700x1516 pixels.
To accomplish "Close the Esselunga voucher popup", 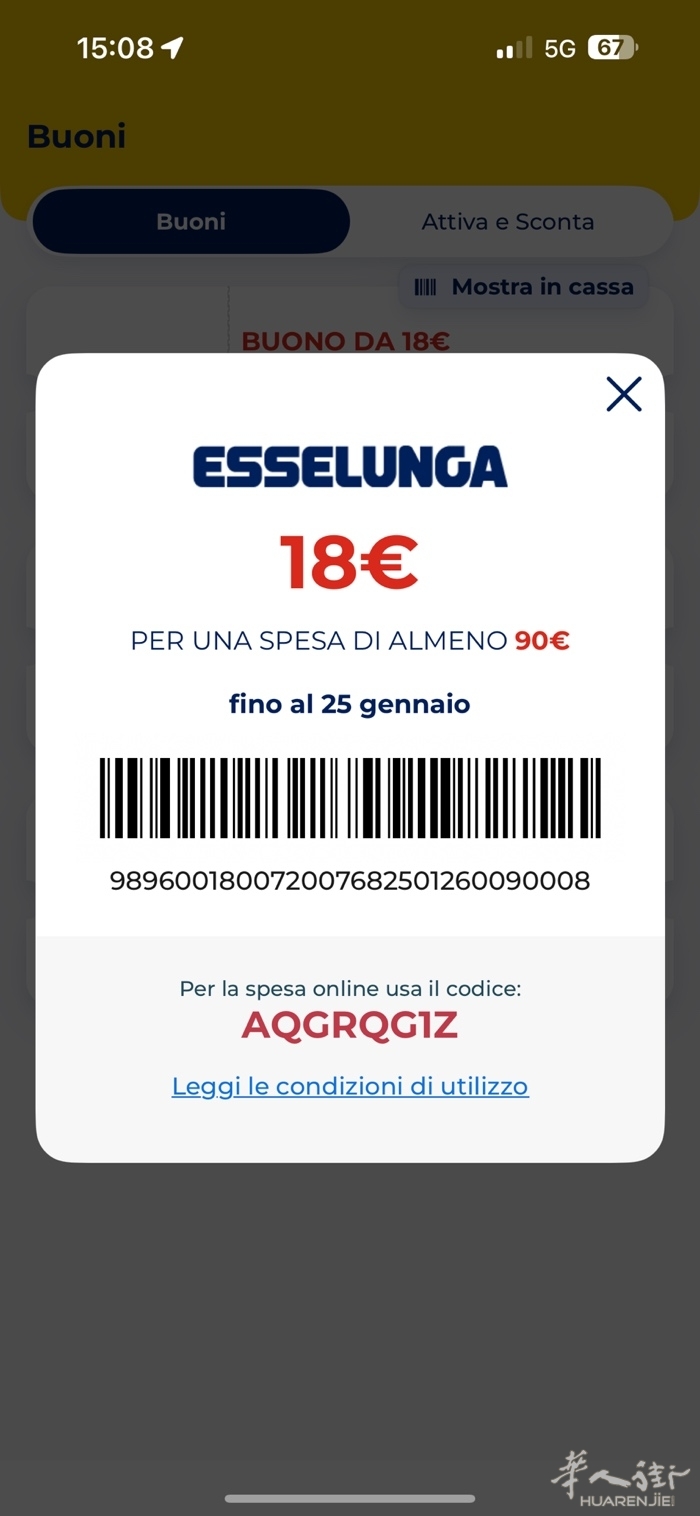I will pyautogui.click(x=624, y=395).
